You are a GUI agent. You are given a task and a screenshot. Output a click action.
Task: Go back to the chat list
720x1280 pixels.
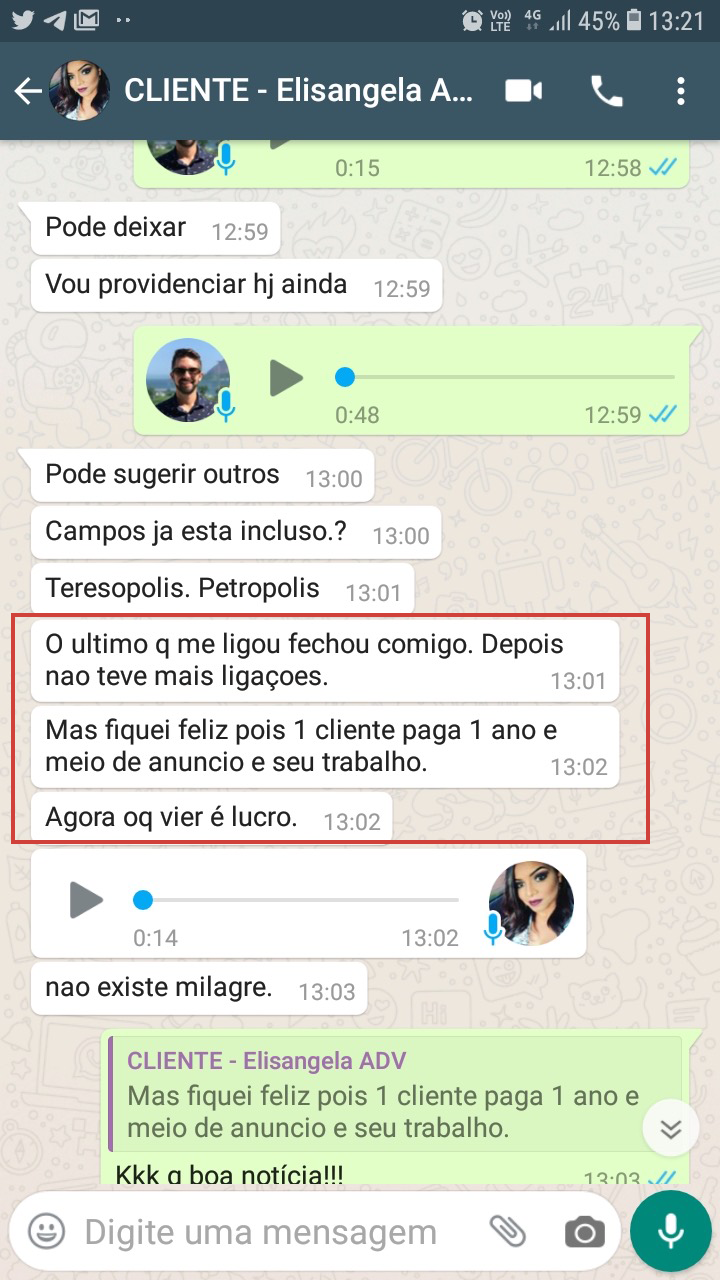pos(28,92)
